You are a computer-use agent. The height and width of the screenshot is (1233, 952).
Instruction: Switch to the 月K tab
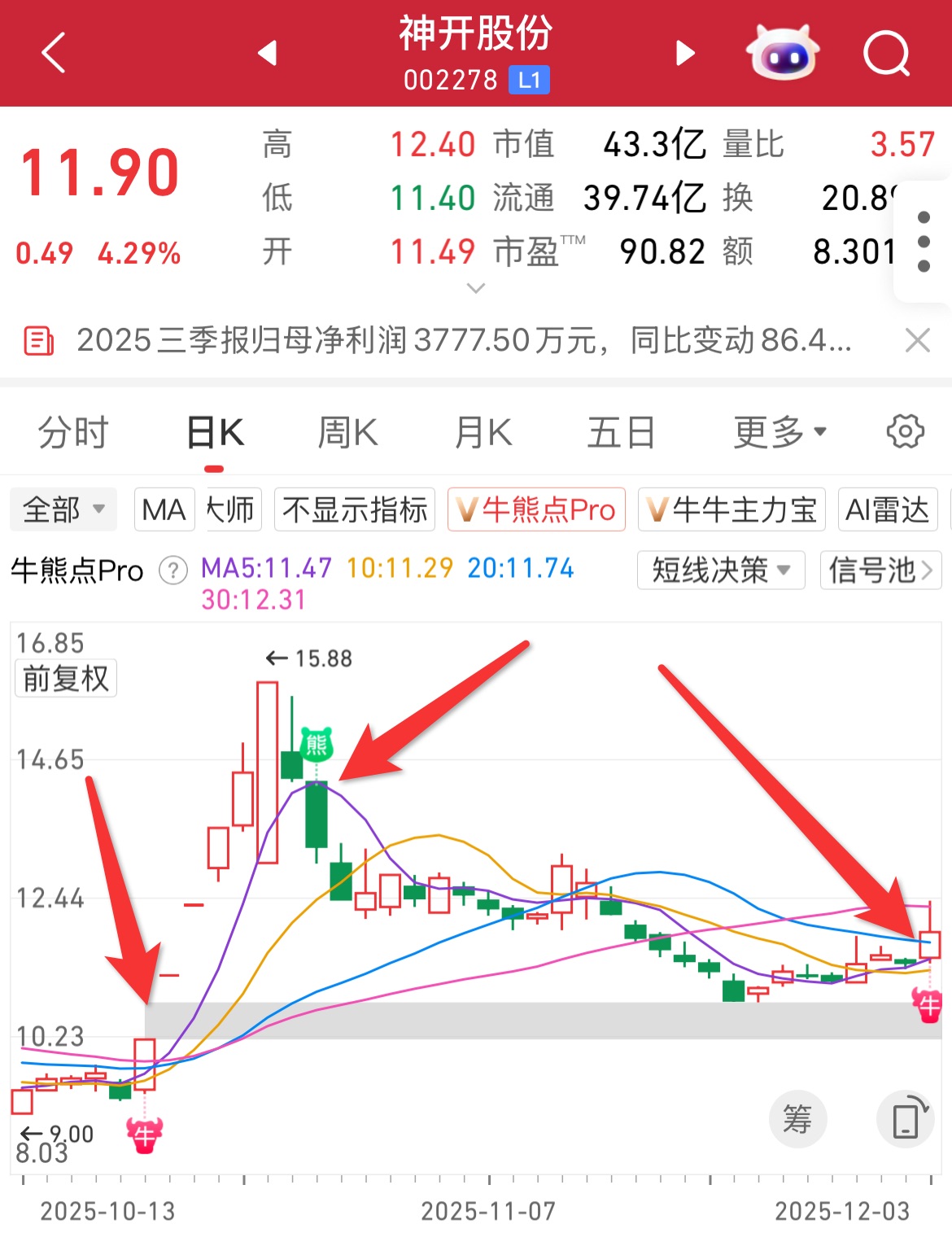[483, 432]
